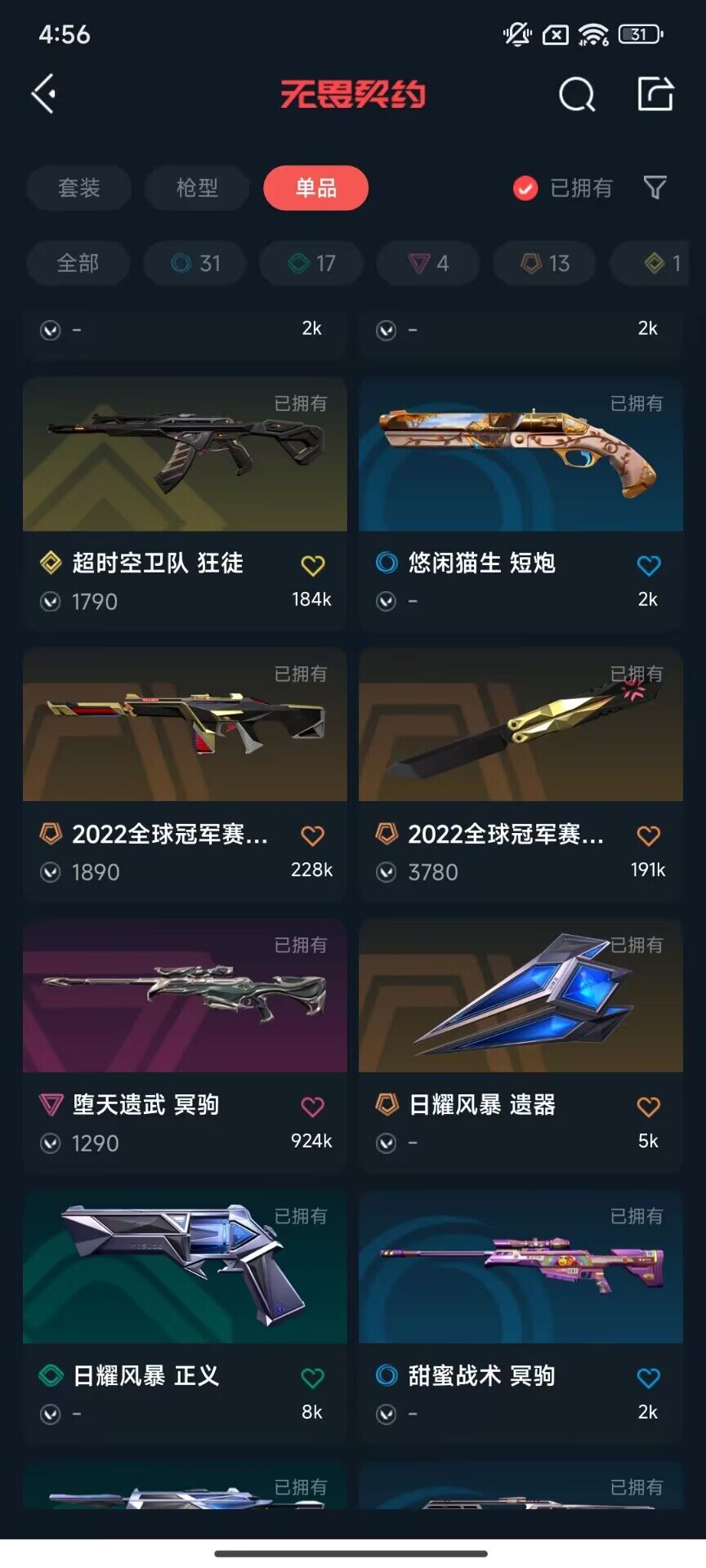Like the 甜蜜战术 冥驹 skin
706x1568 pixels.
click(x=649, y=1378)
